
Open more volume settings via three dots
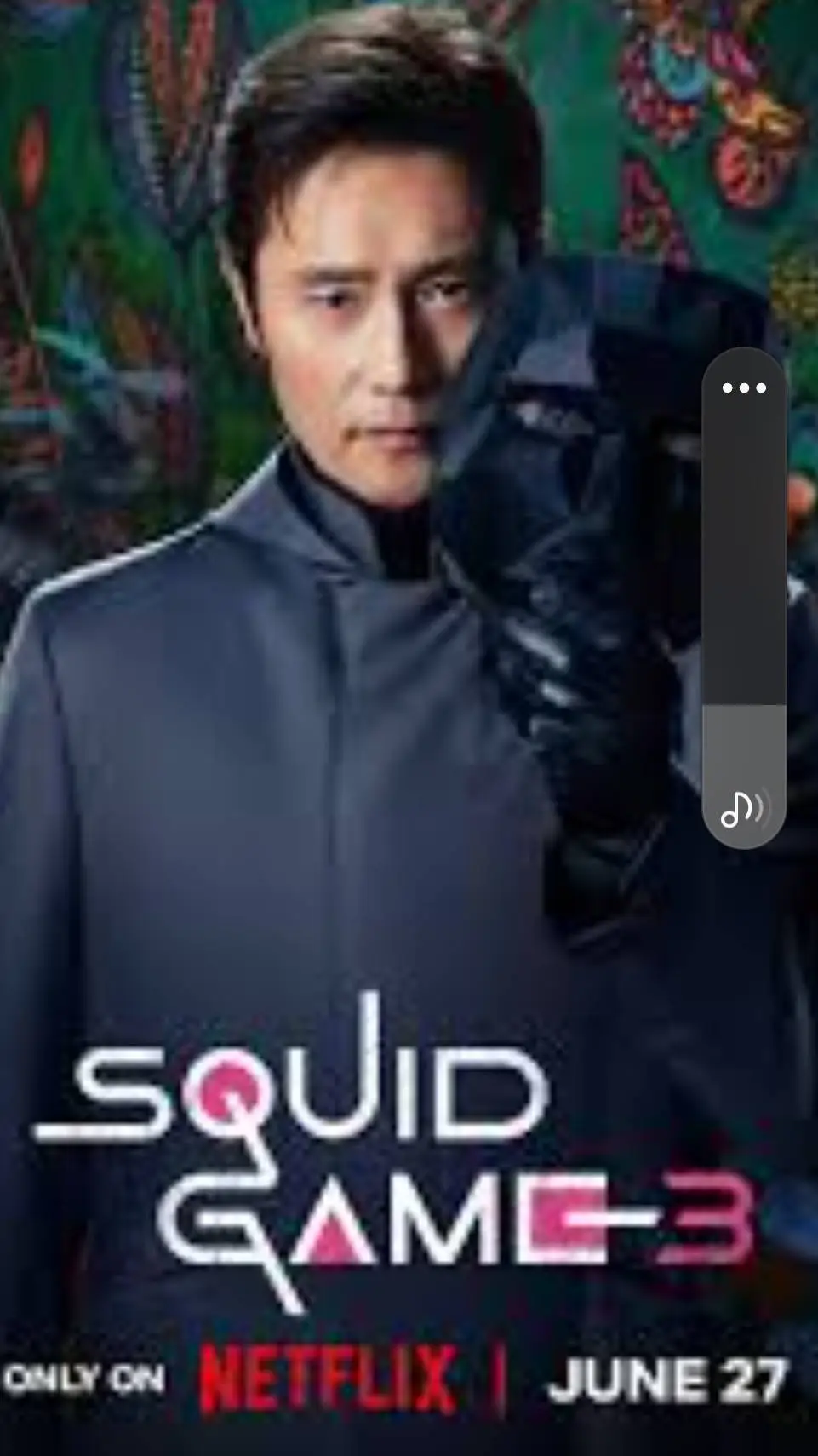744,388
